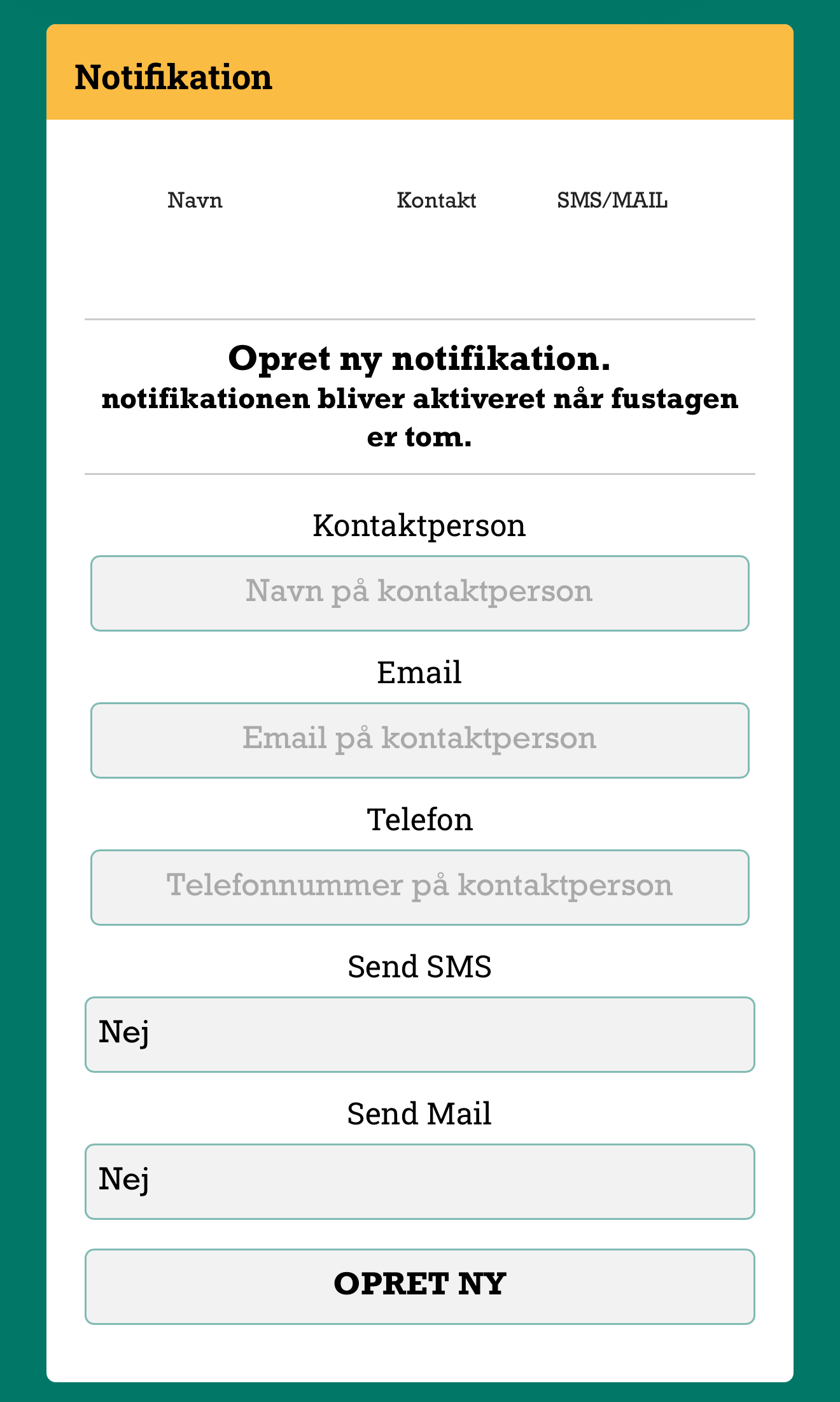This screenshot has width=840, height=1402.
Task: Tap the OPRET NY button
Action: pos(419,1287)
